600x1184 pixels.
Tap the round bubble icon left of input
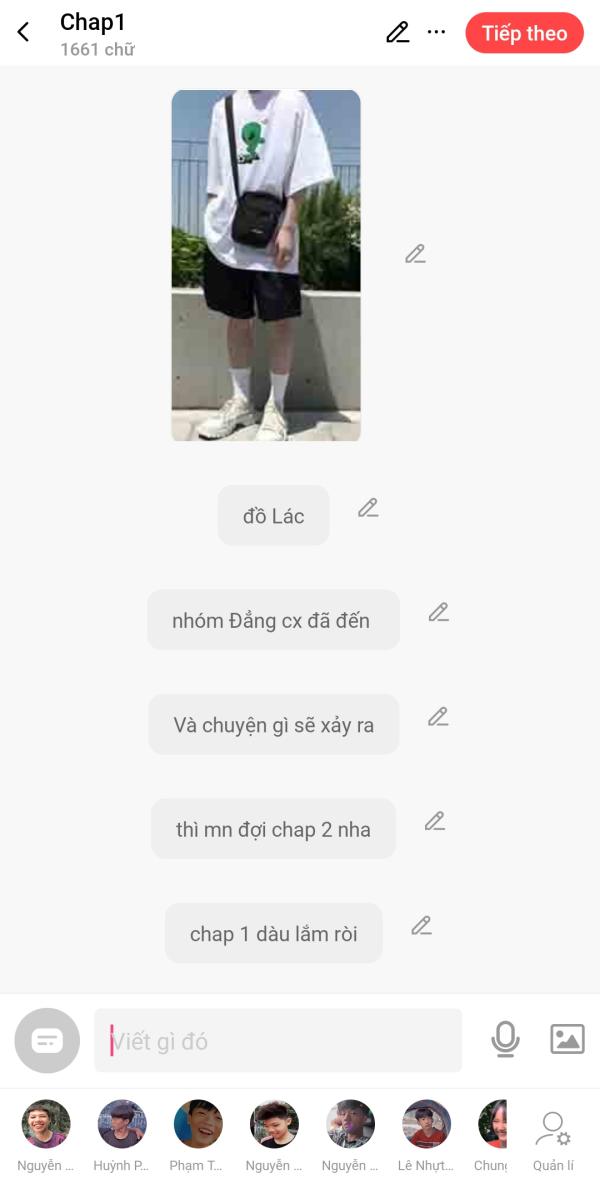pyautogui.click(x=47, y=1040)
